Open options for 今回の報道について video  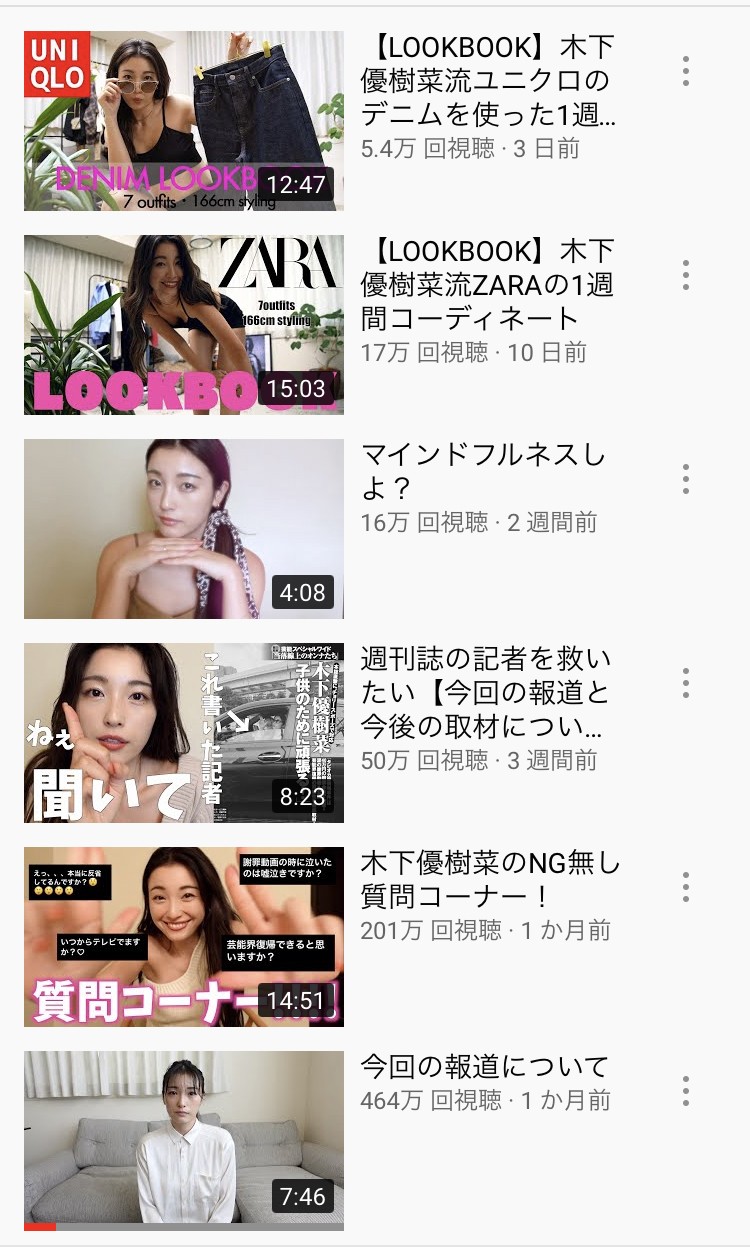686,1091
